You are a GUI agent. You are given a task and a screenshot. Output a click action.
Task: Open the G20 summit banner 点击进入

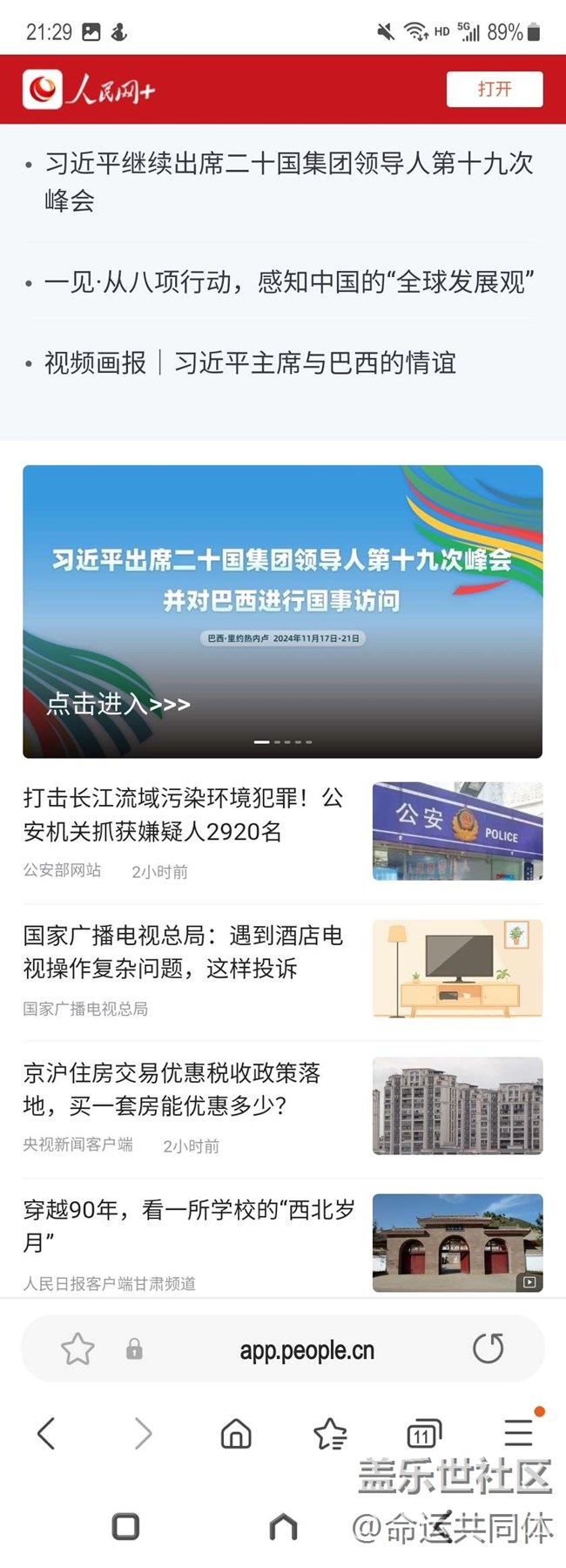(282, 611)
